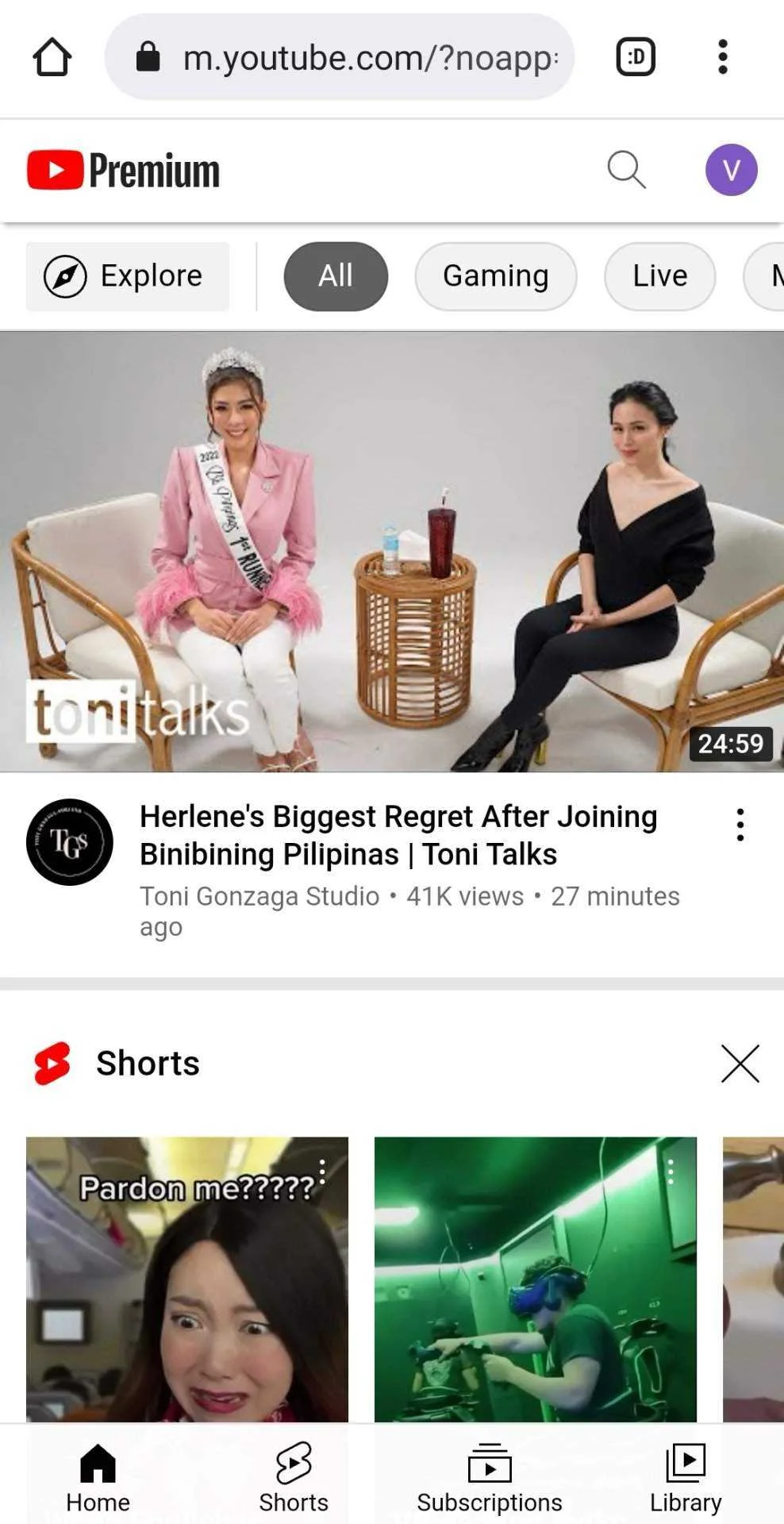Screen dimensions: 784x1524
Task: Tap the m.youtube.com address bar
Action: click(340, 57)
